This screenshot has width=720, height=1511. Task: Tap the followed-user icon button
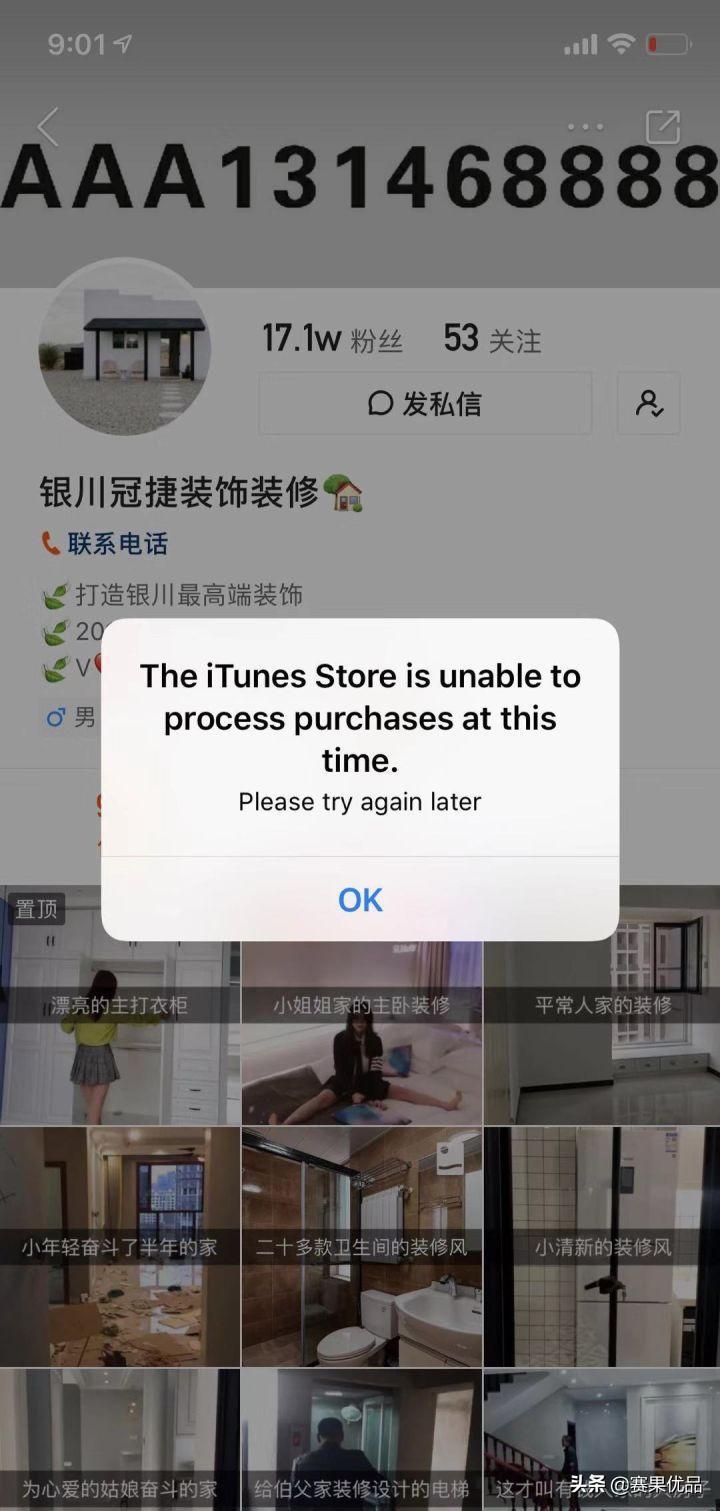(648, 403)
